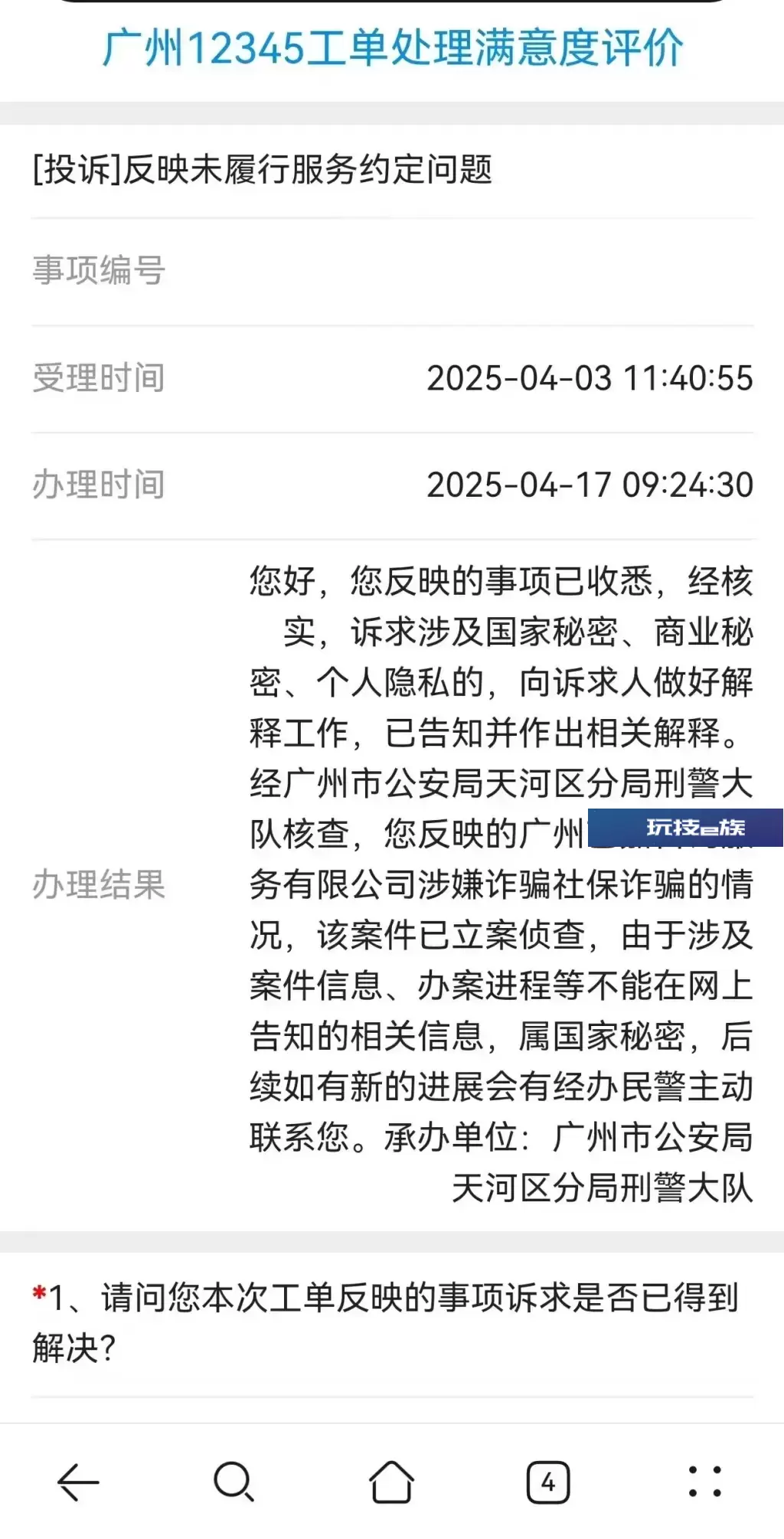784x1539 pixels.
Task: Open the browser search icon
Action: pos(234,1482)
